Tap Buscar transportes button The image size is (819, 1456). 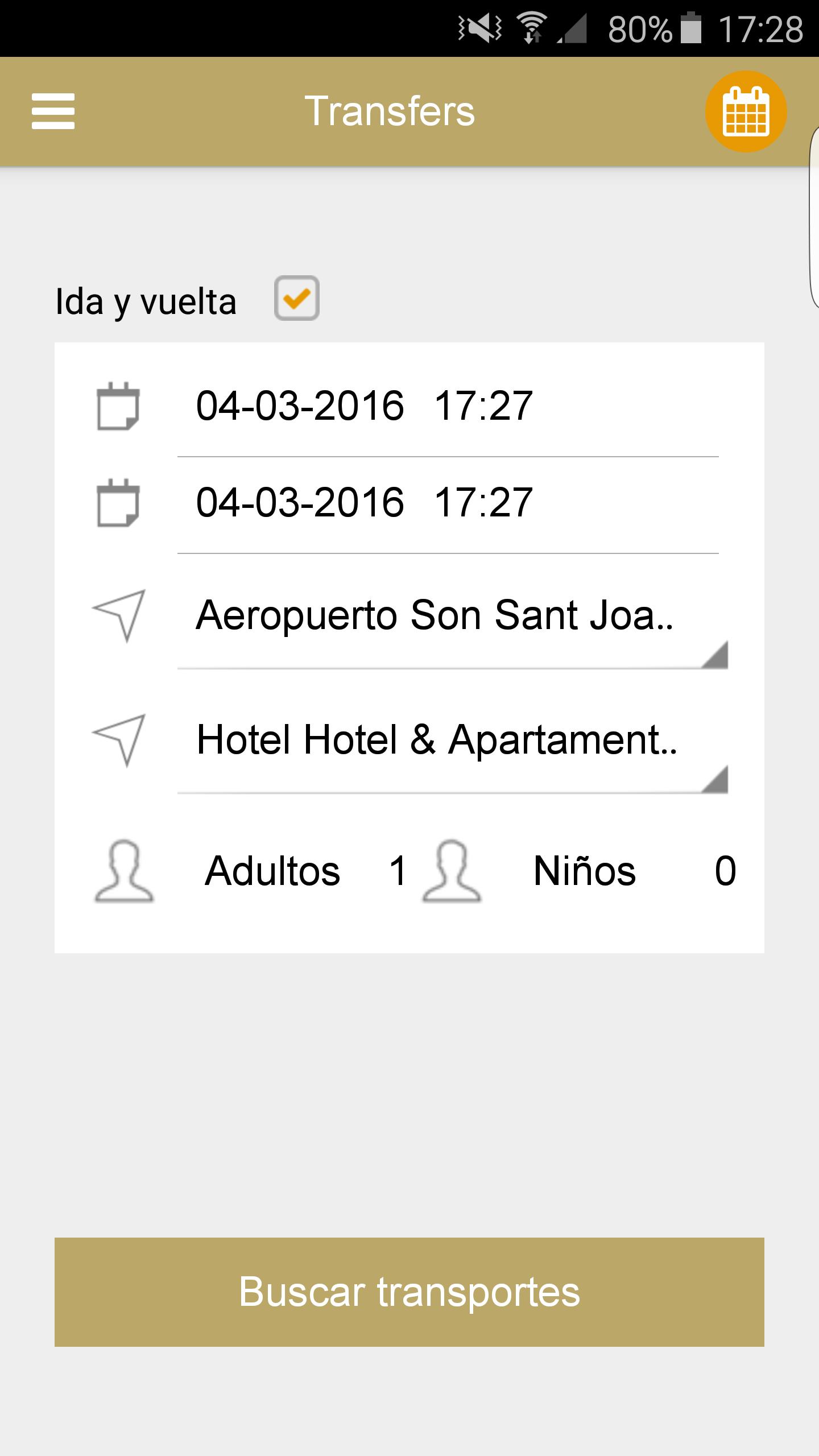[409, 1292]
